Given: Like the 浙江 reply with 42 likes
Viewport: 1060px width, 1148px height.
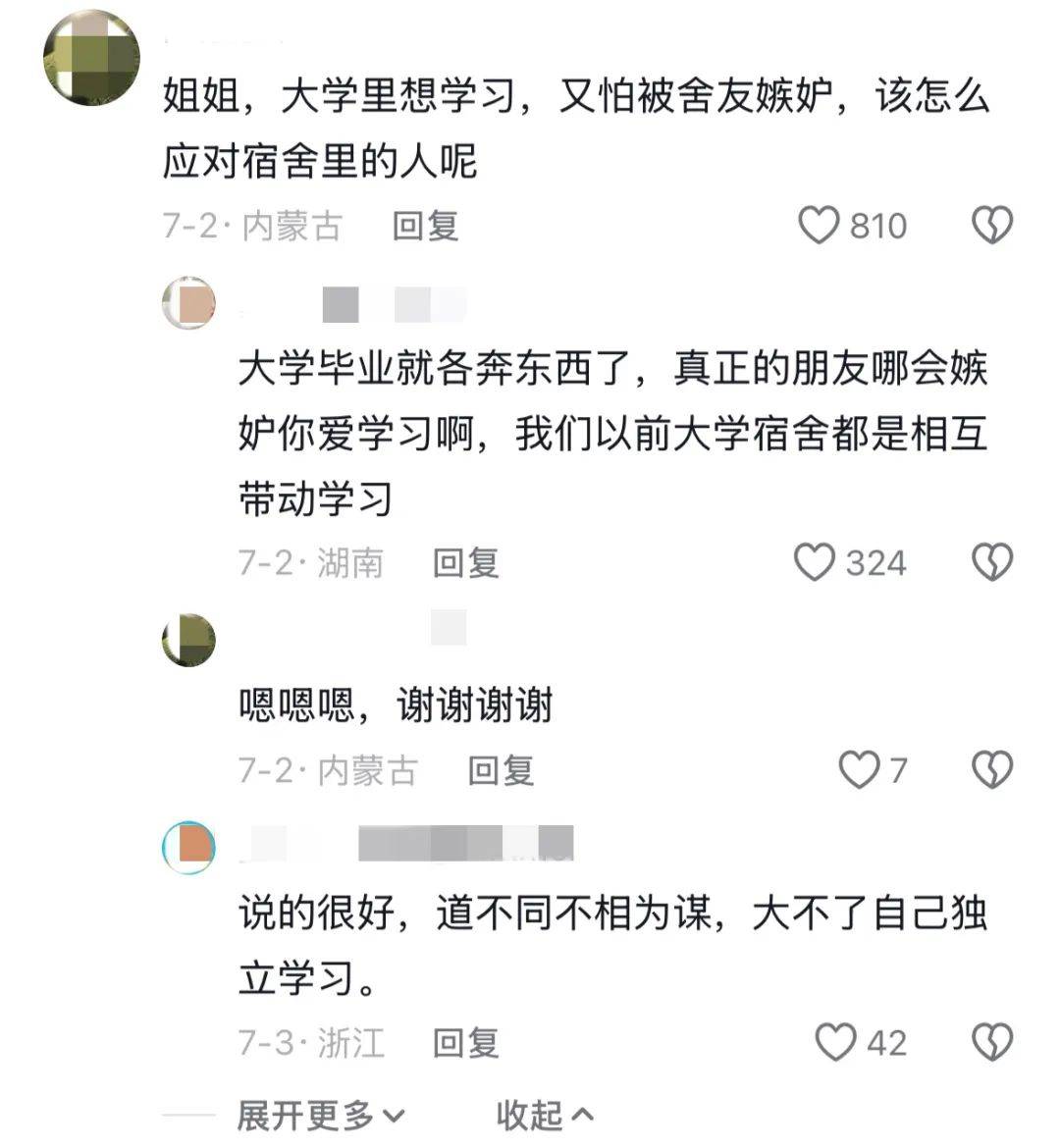Looking at the screenshot, I should click(836, 1042).
